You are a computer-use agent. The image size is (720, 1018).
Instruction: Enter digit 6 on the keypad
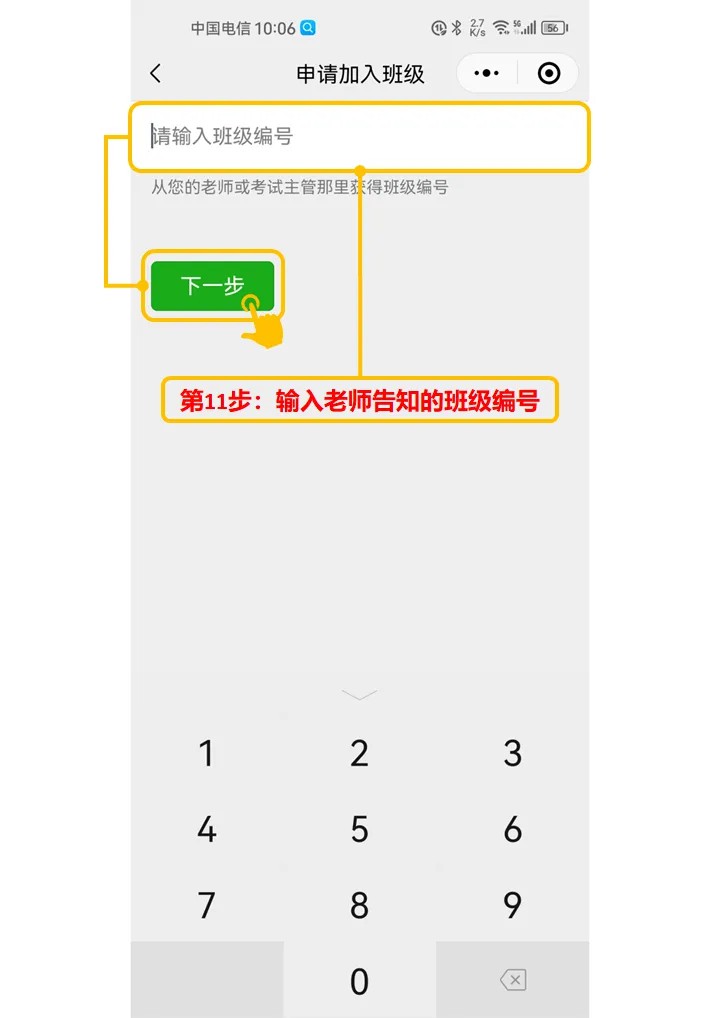(x=512, y=829)
